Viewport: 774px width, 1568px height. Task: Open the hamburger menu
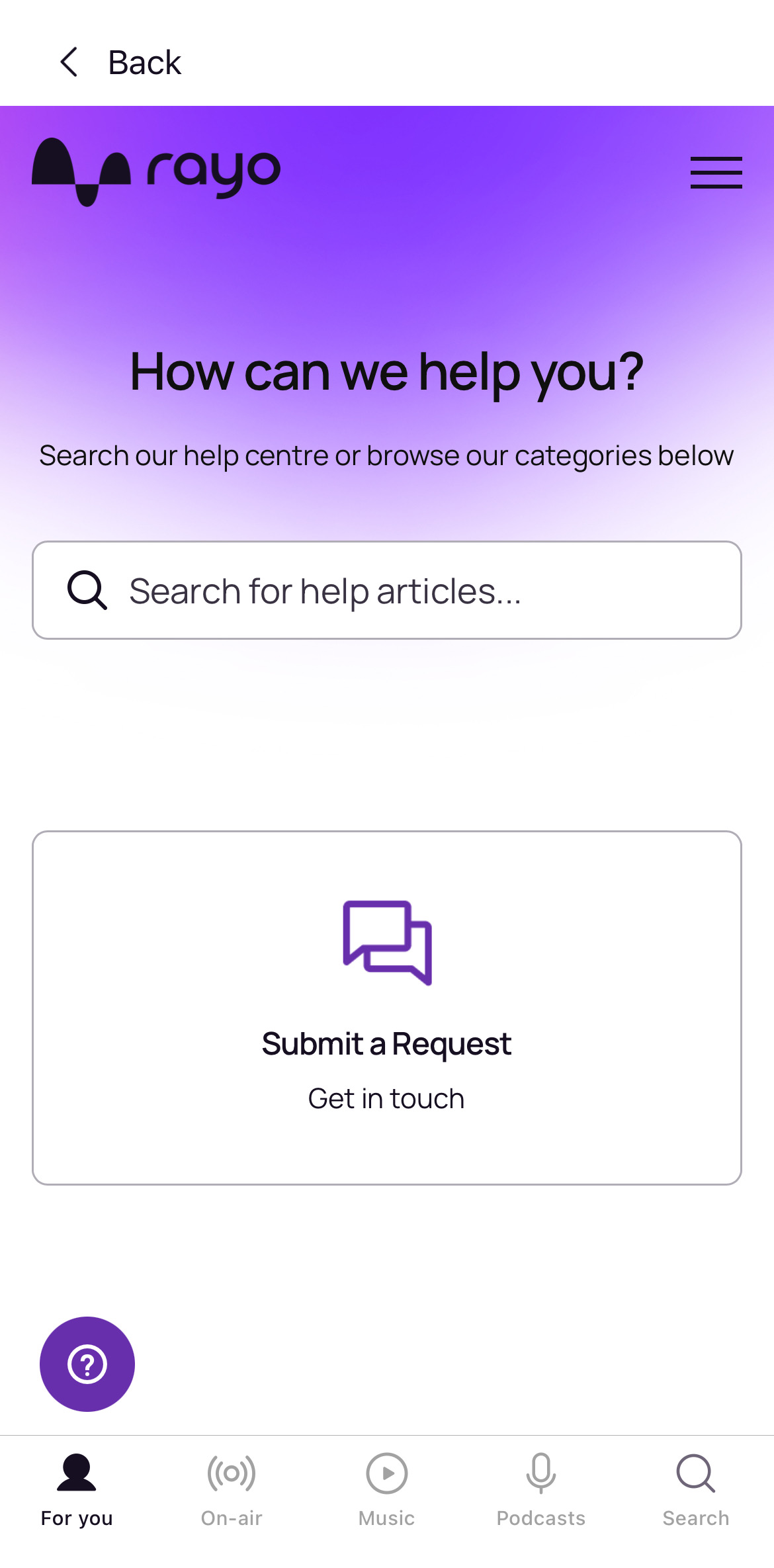coord(716,173)
